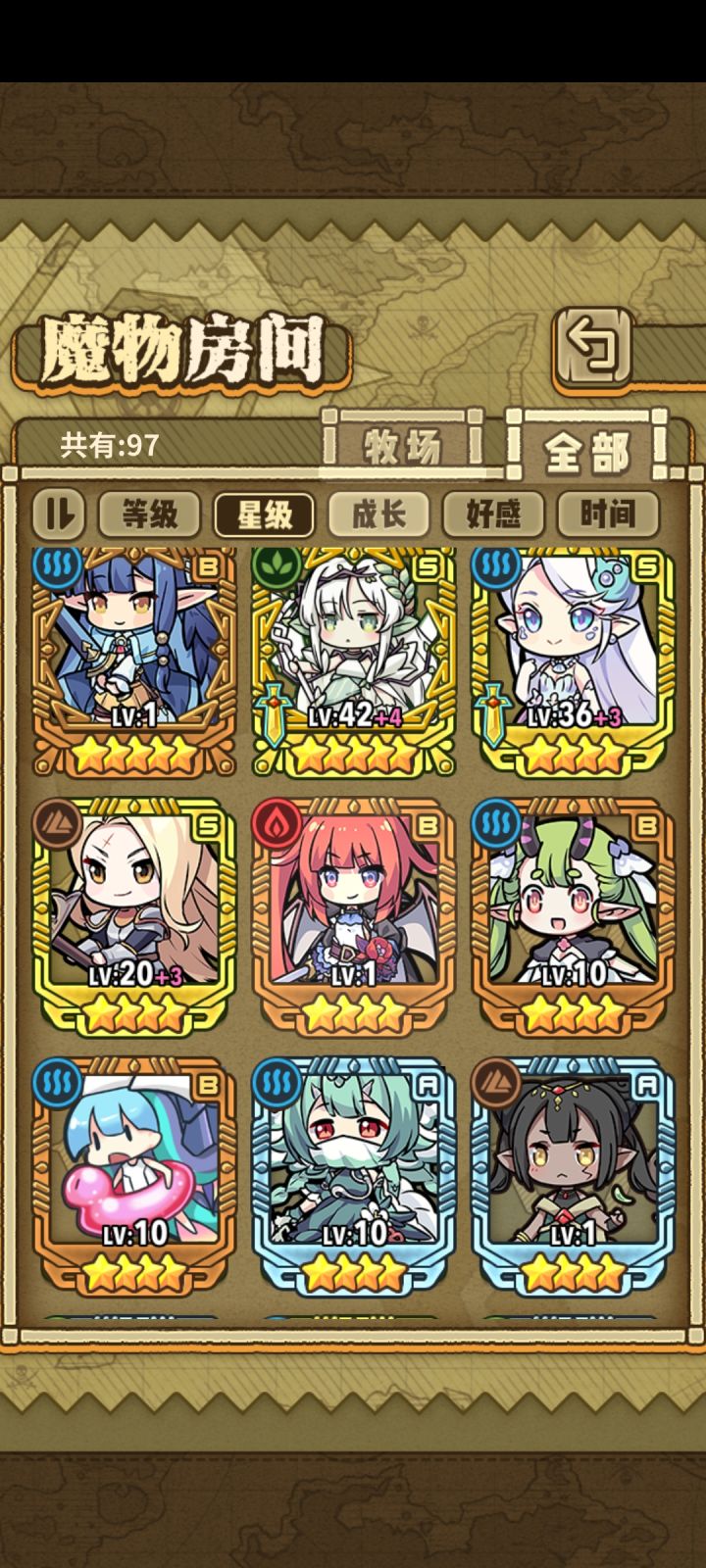706x1568 pixels.
Task: Sort monsters by 成长 growth
Action: coord(381,513)
